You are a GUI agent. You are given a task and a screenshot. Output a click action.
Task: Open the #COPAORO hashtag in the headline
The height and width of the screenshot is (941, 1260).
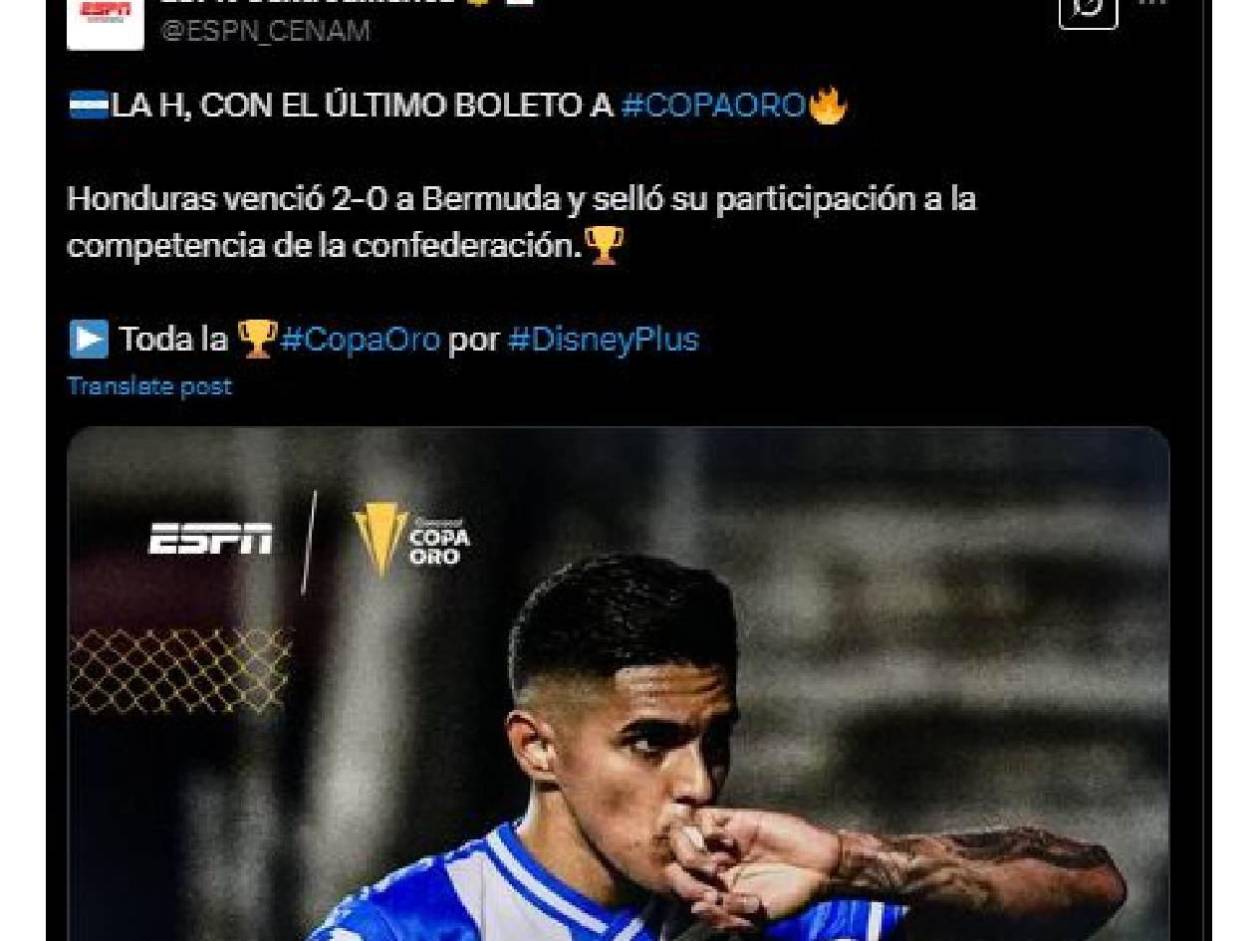tap(712, 106)
